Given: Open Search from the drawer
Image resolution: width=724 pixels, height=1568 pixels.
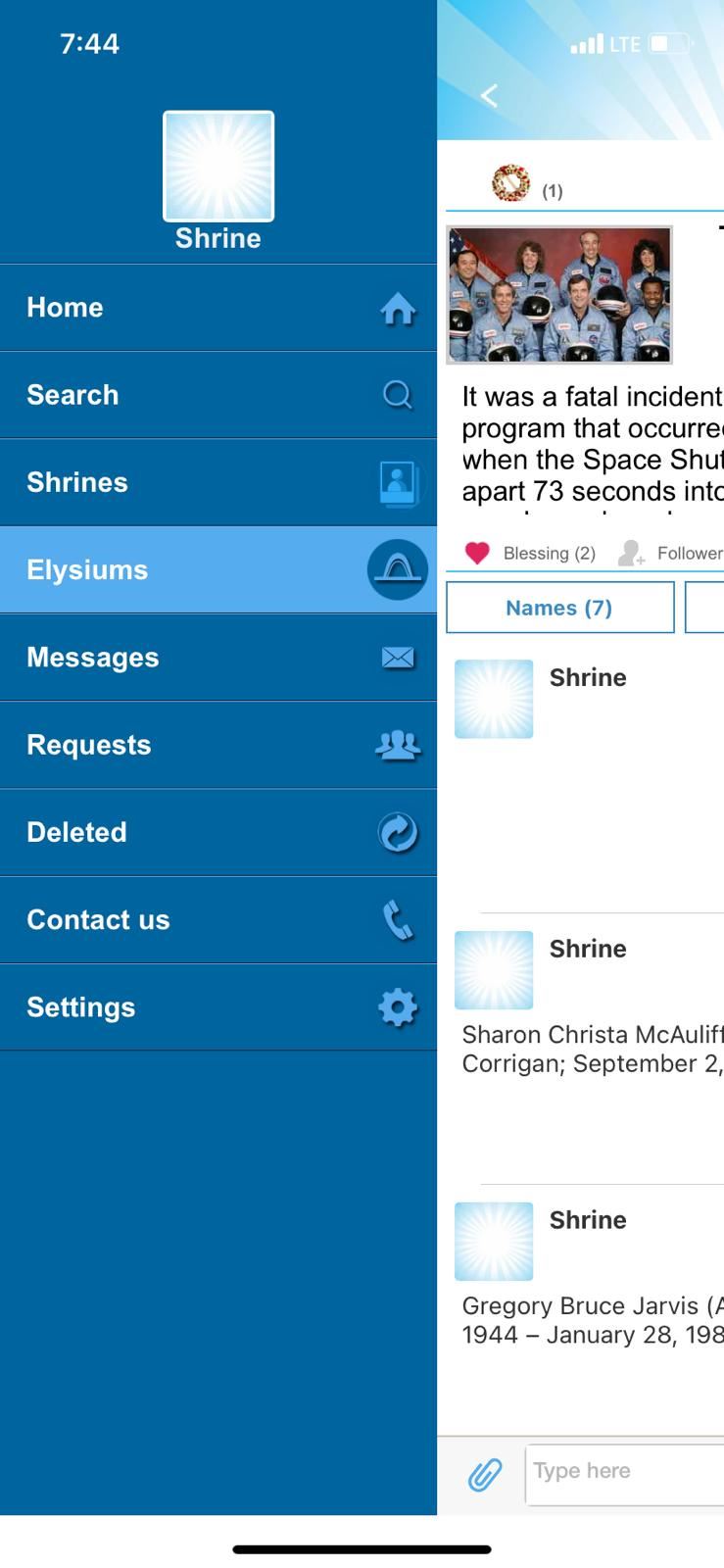Looking at the screenshot, I should click(x=218, y=395).
